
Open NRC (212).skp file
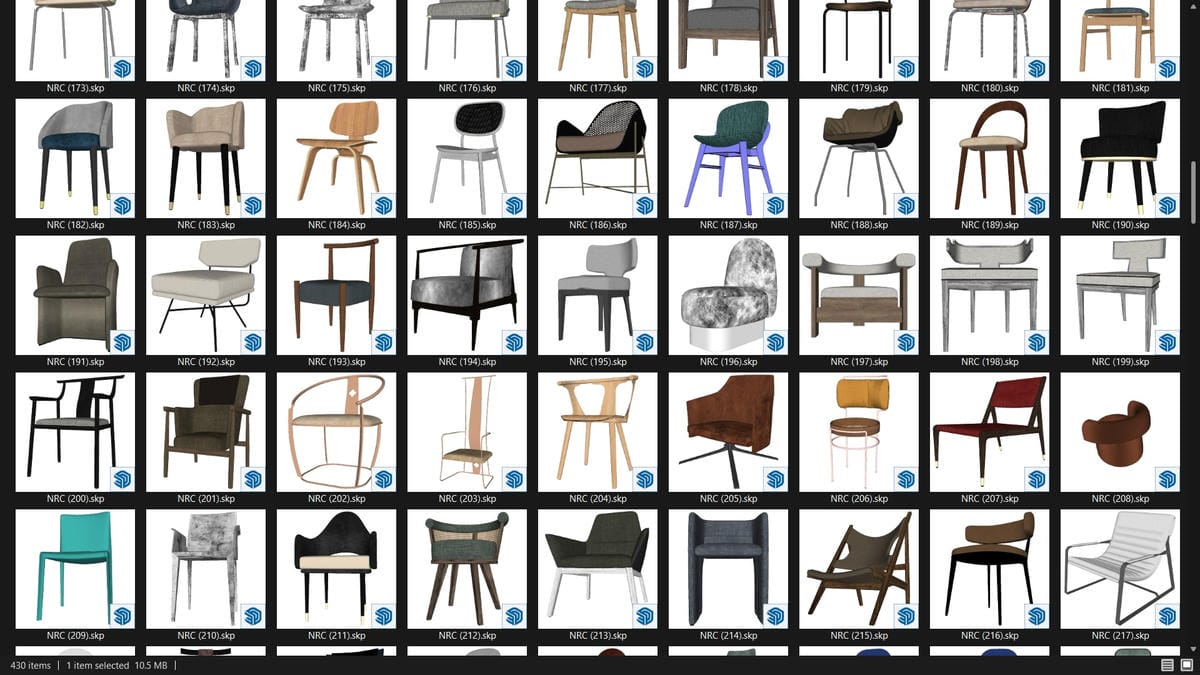(x=467, y=569)
